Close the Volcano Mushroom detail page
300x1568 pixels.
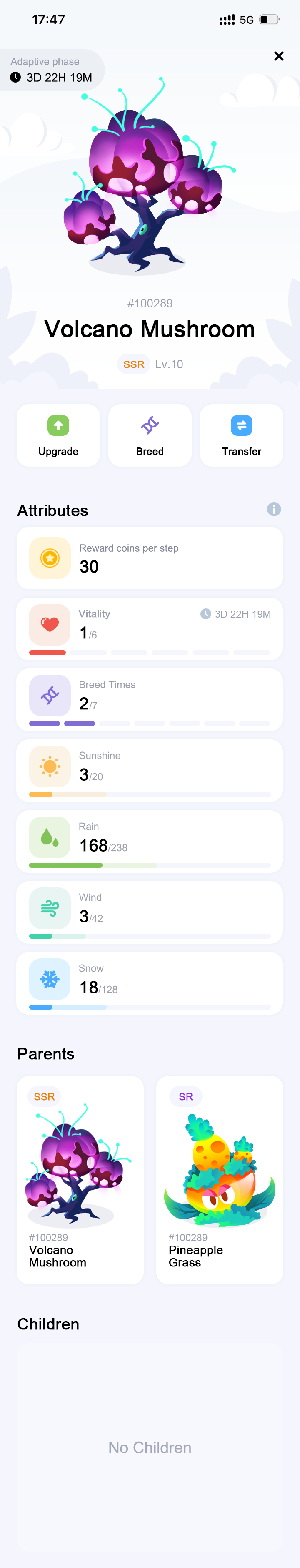pyautogui.click(x=279, y=56)
